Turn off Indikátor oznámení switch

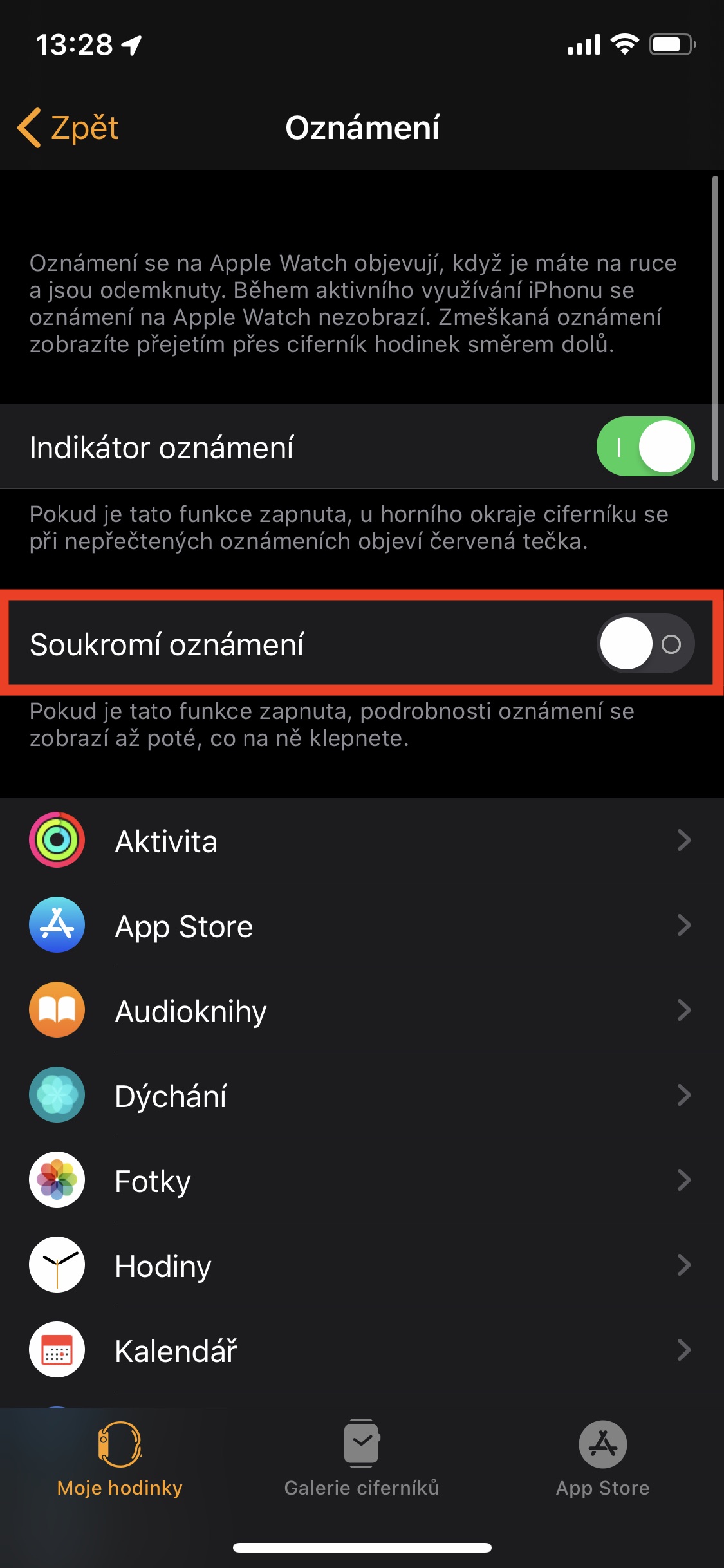645,447
